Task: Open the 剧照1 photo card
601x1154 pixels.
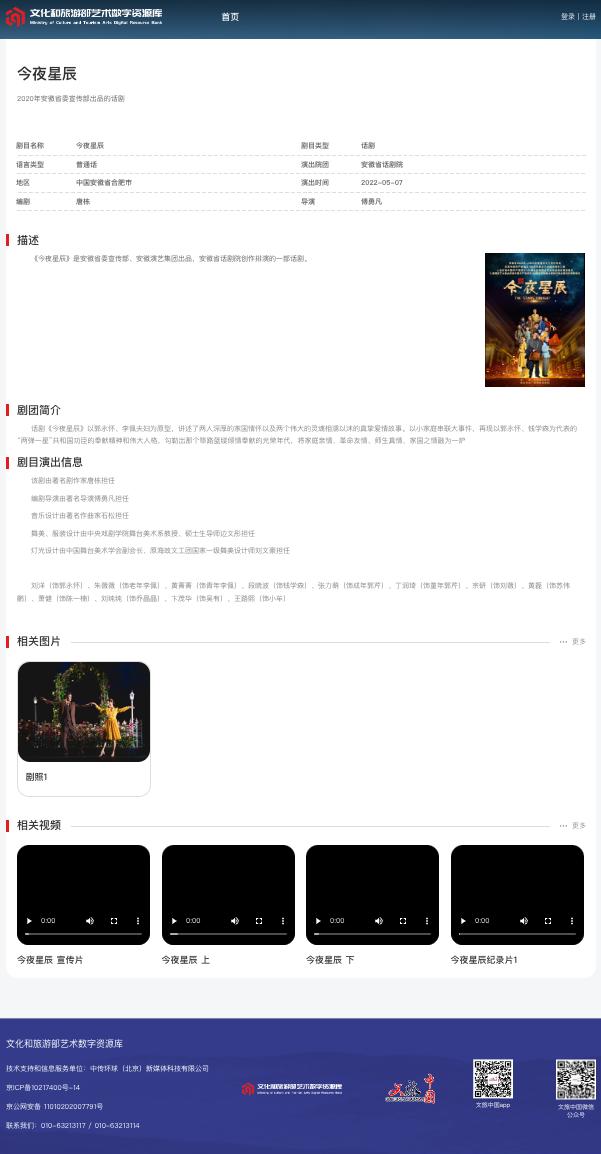Action: click(84, 727)
